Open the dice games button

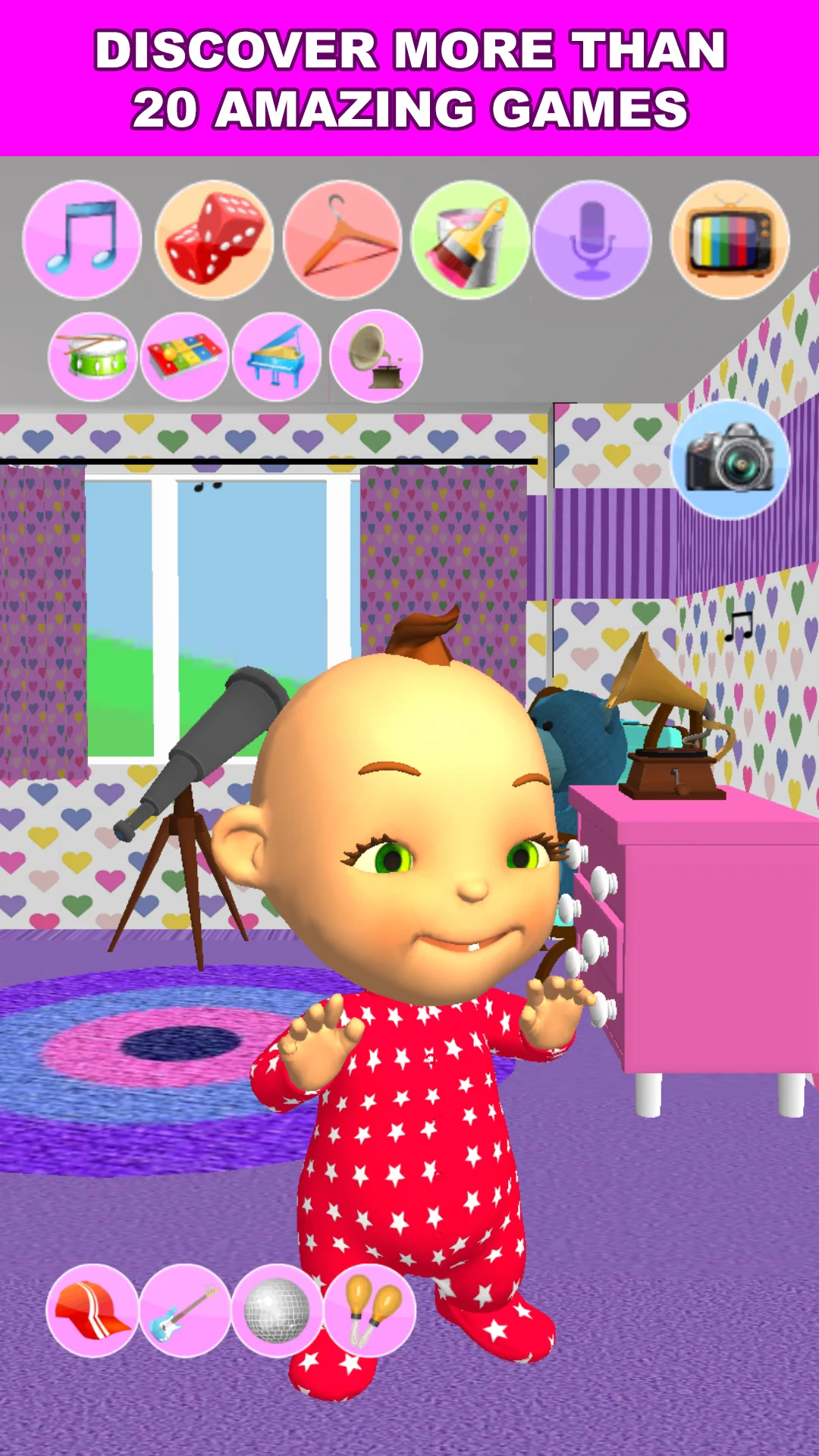pyautogui.click(x=215, y=240)
